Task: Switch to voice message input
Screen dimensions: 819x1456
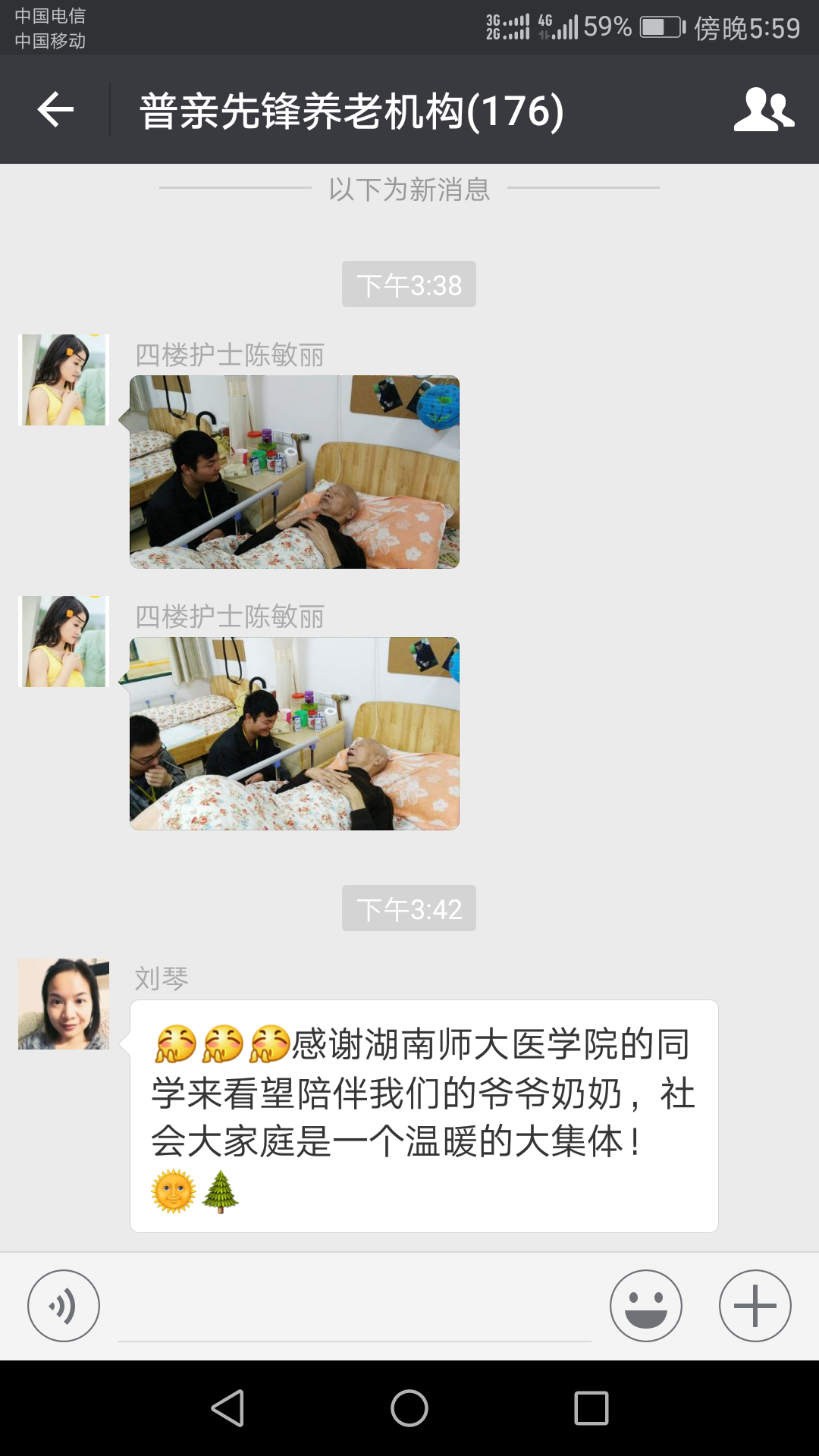Action: [64, 1306]
